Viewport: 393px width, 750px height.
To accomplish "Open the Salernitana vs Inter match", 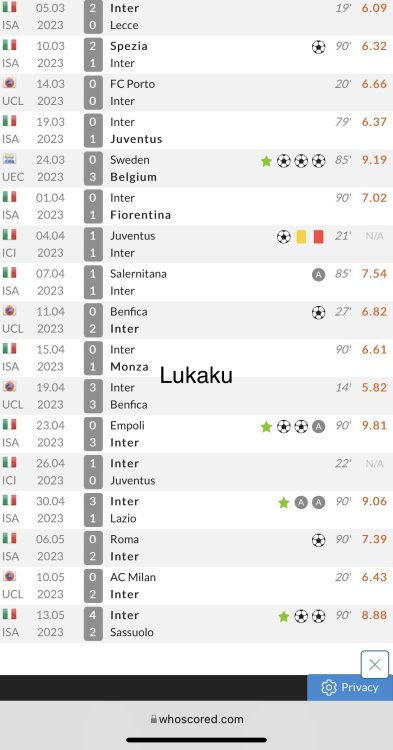I will tap(196, 282).
